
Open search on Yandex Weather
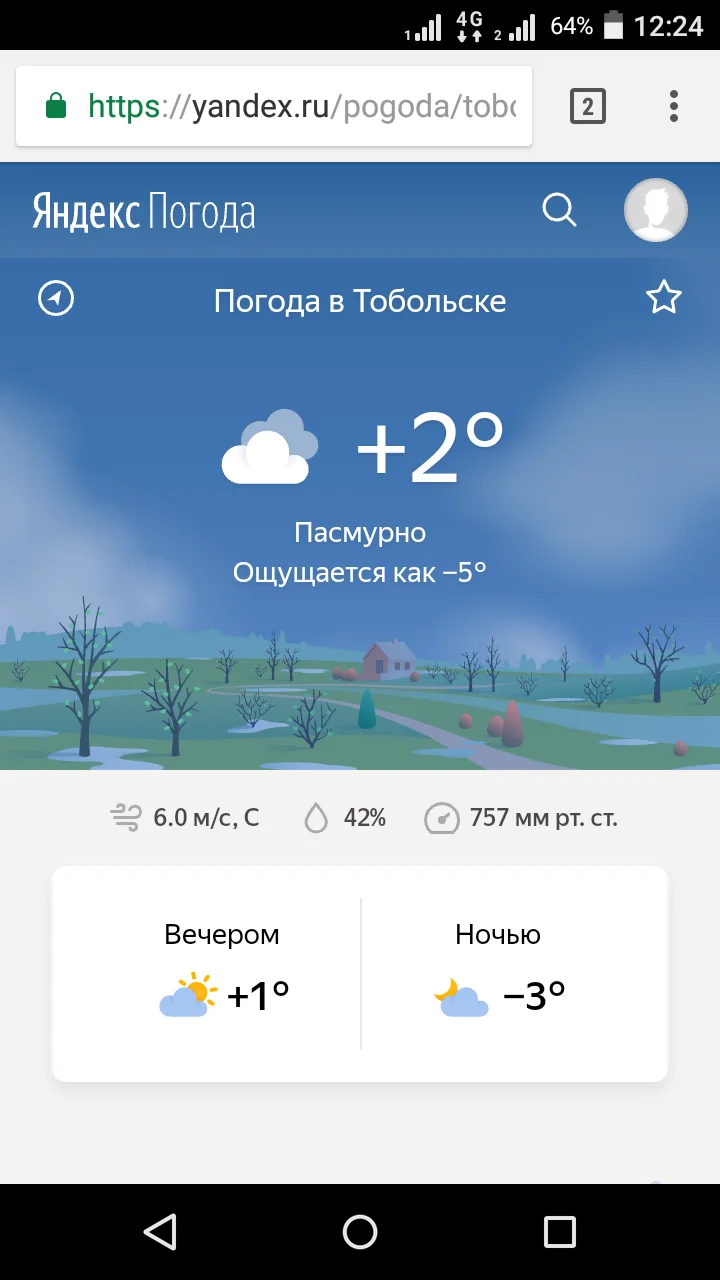[560, 210]
